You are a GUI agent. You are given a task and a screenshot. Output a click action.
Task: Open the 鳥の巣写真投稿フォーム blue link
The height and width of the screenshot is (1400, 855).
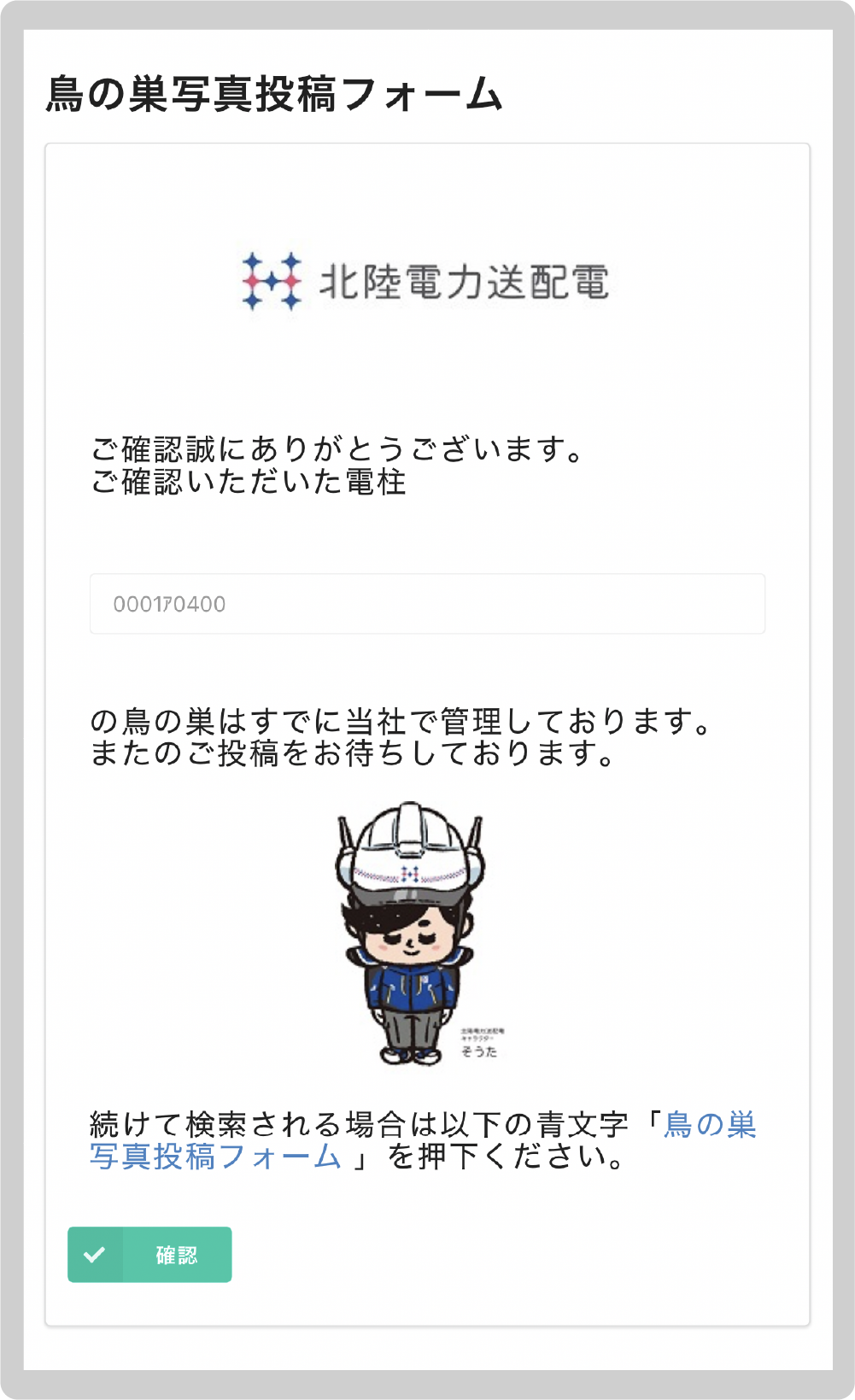coord(215,1157)
